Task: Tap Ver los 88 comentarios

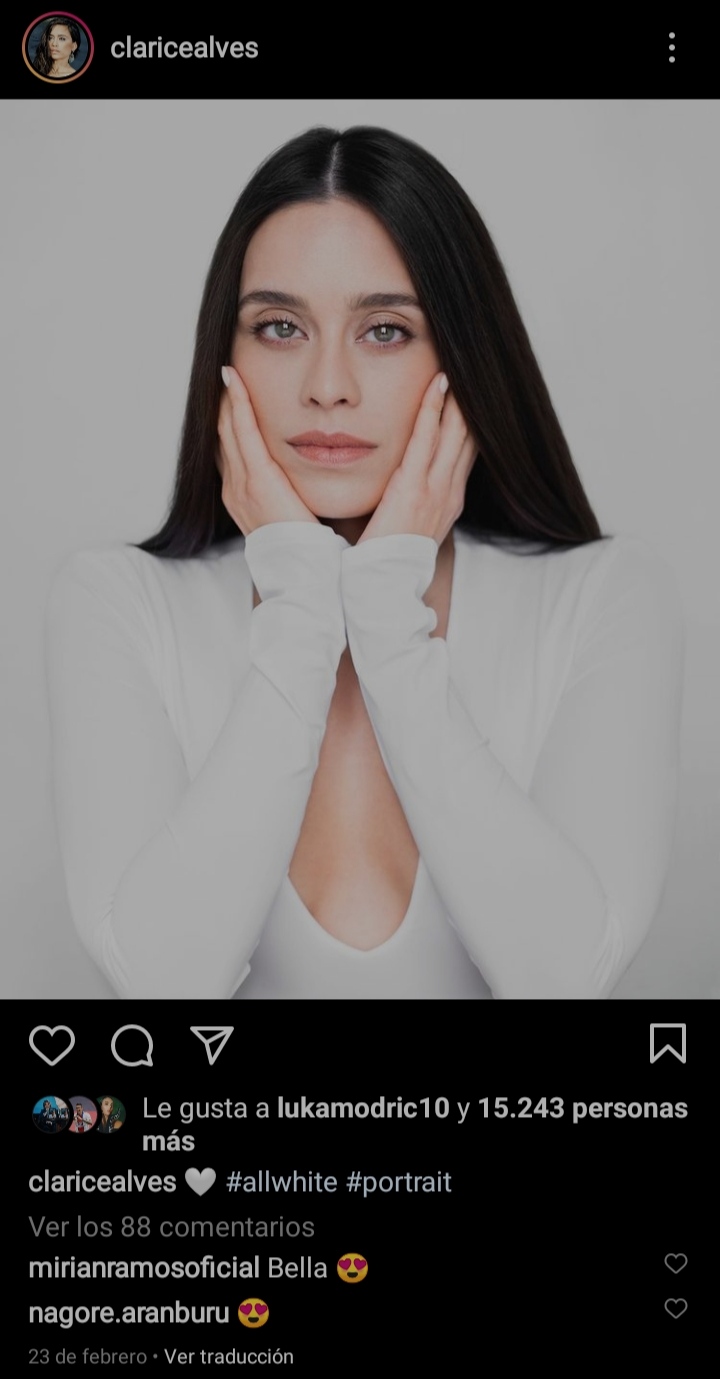Action: pos(171,1226)
